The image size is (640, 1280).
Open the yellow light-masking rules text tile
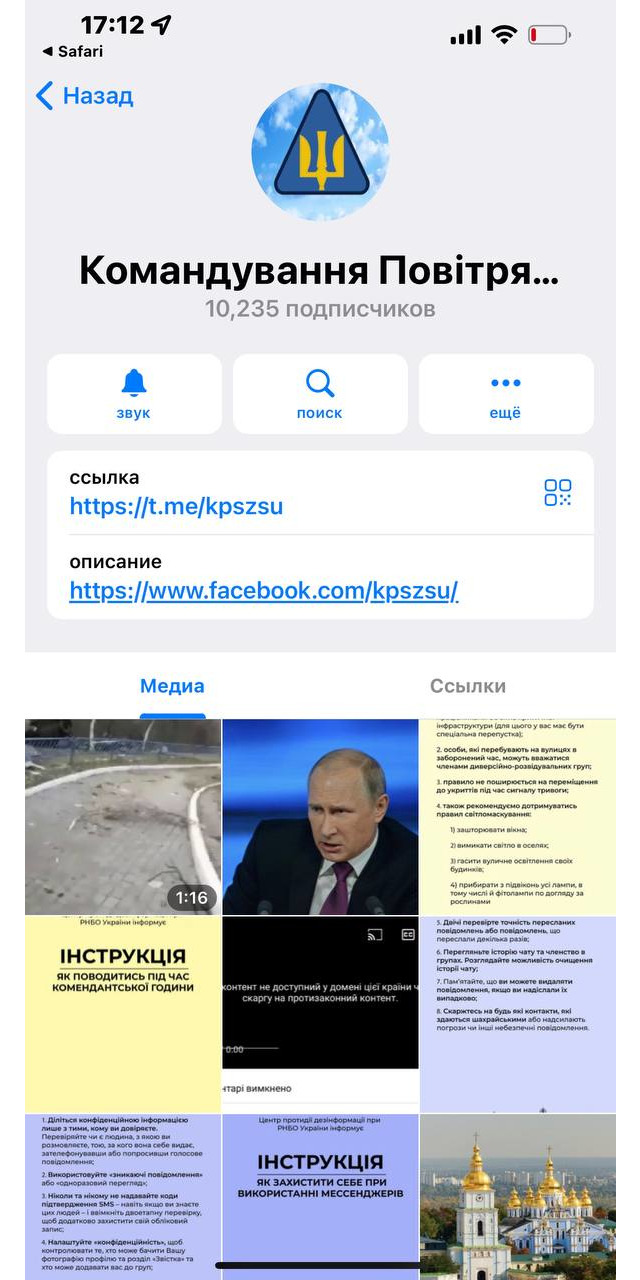click(x=518, y=816)
